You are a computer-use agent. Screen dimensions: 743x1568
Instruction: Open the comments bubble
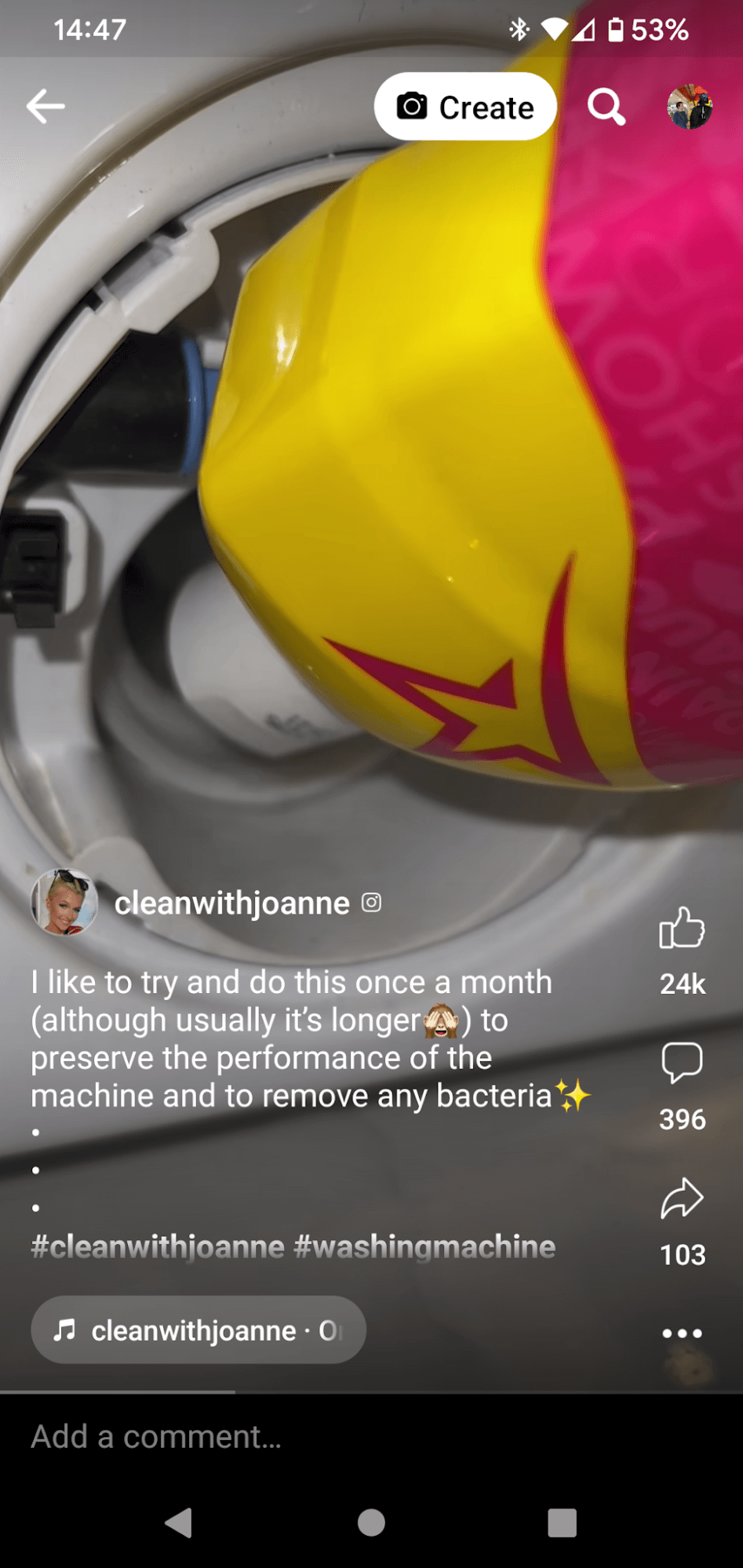(x=682, y=1063)
